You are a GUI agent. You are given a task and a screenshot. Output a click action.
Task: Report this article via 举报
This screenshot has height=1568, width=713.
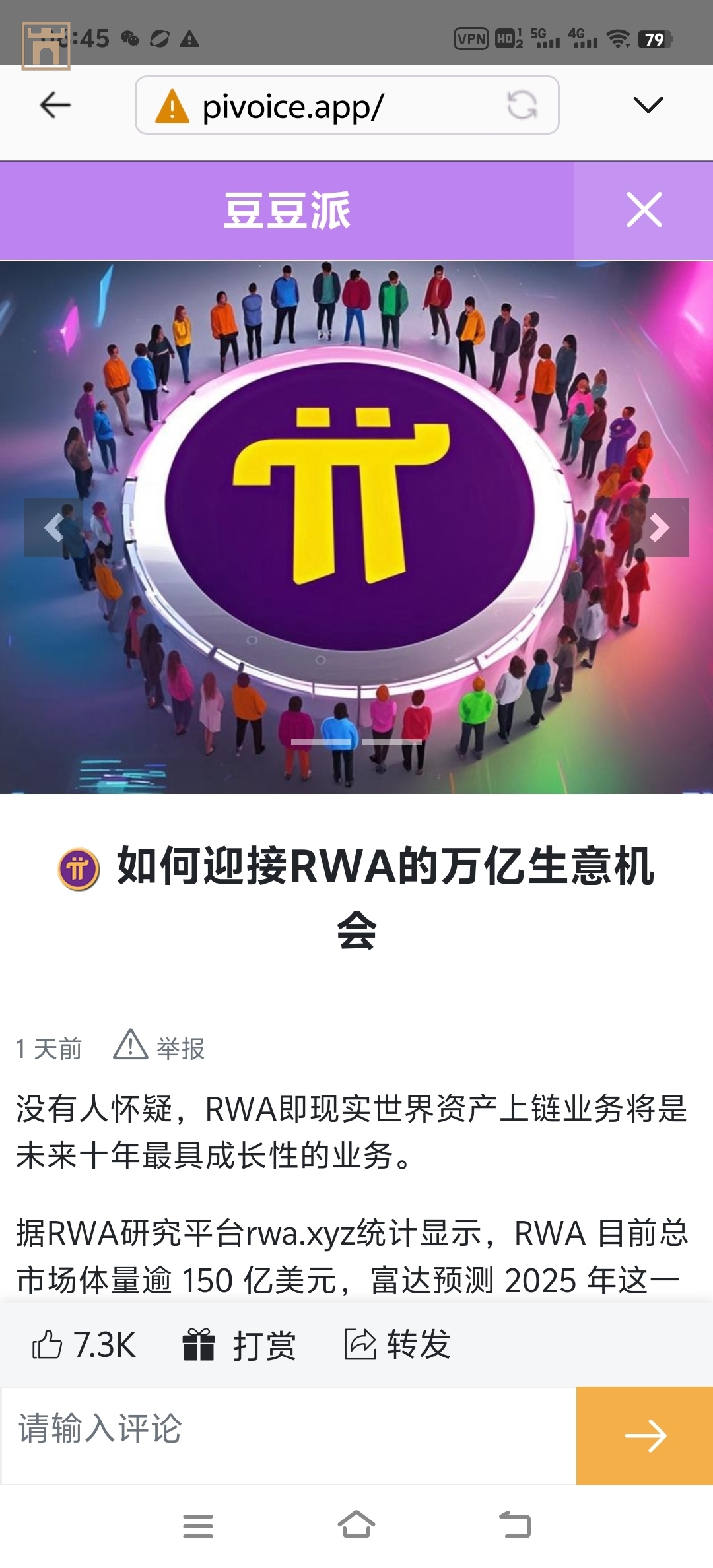tap(160, 1047)
